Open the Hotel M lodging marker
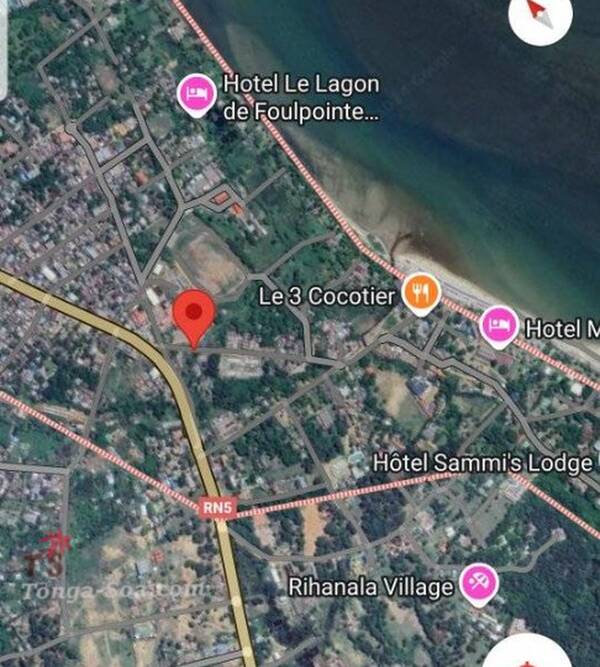The width and height of the screenshot is (600, 667). pos(498,326)
